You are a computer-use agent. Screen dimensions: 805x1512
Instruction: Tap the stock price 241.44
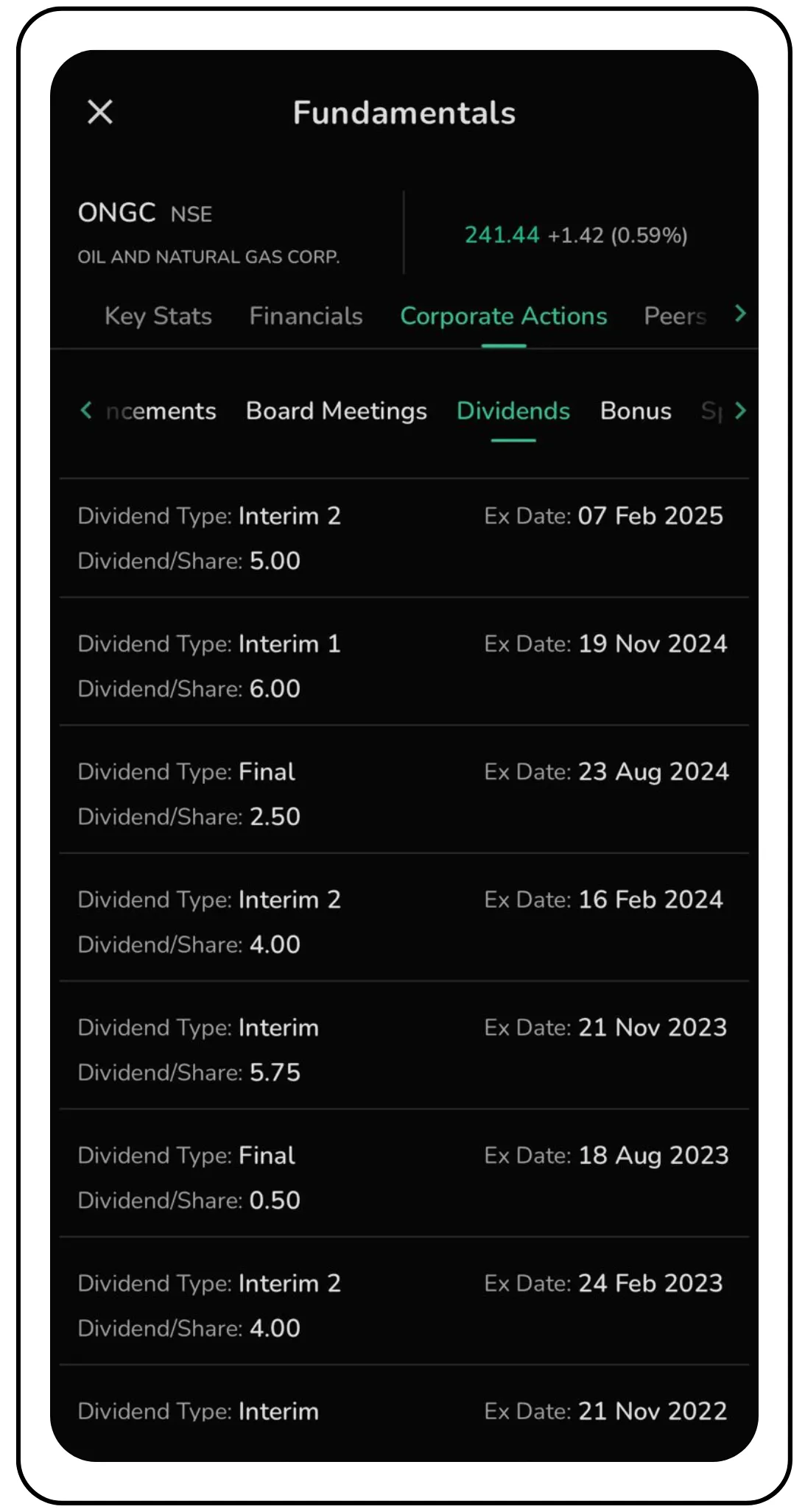tap(503, 235)
